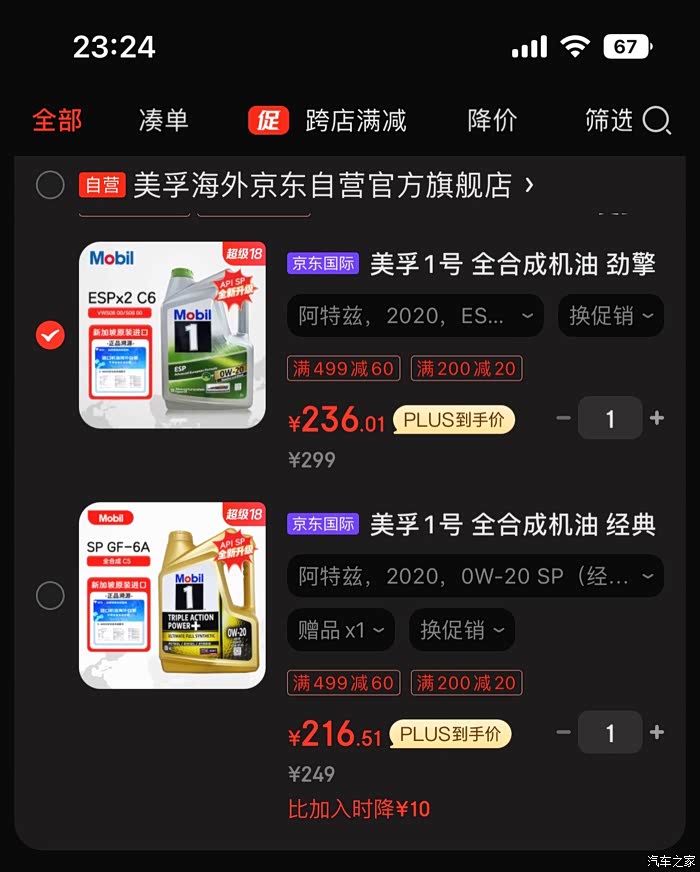Uncheck the ESPx2 C6 oil item
Image resolution: width=700 pixels, height=872 pixels.
click(50, 335)
